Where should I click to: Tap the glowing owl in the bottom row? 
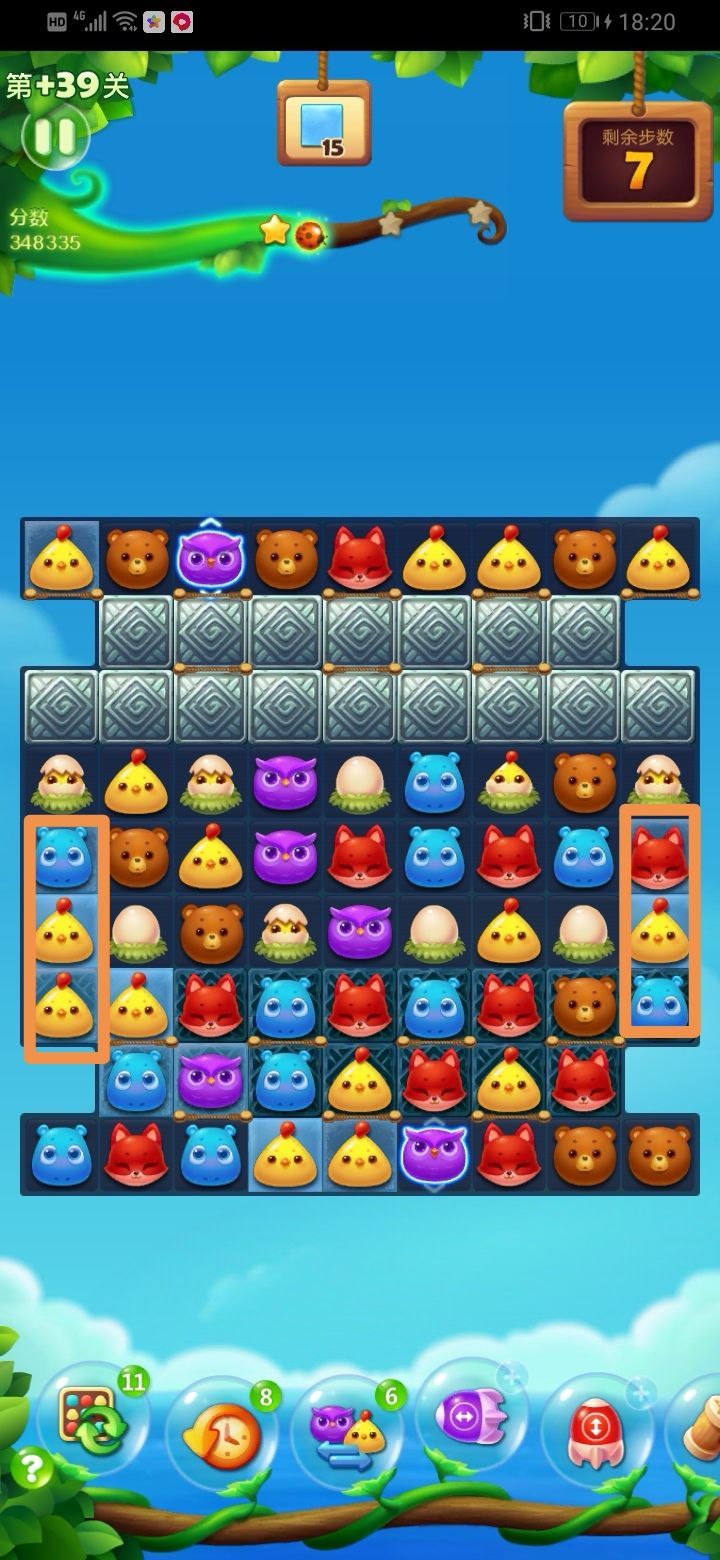[435, 1153]
